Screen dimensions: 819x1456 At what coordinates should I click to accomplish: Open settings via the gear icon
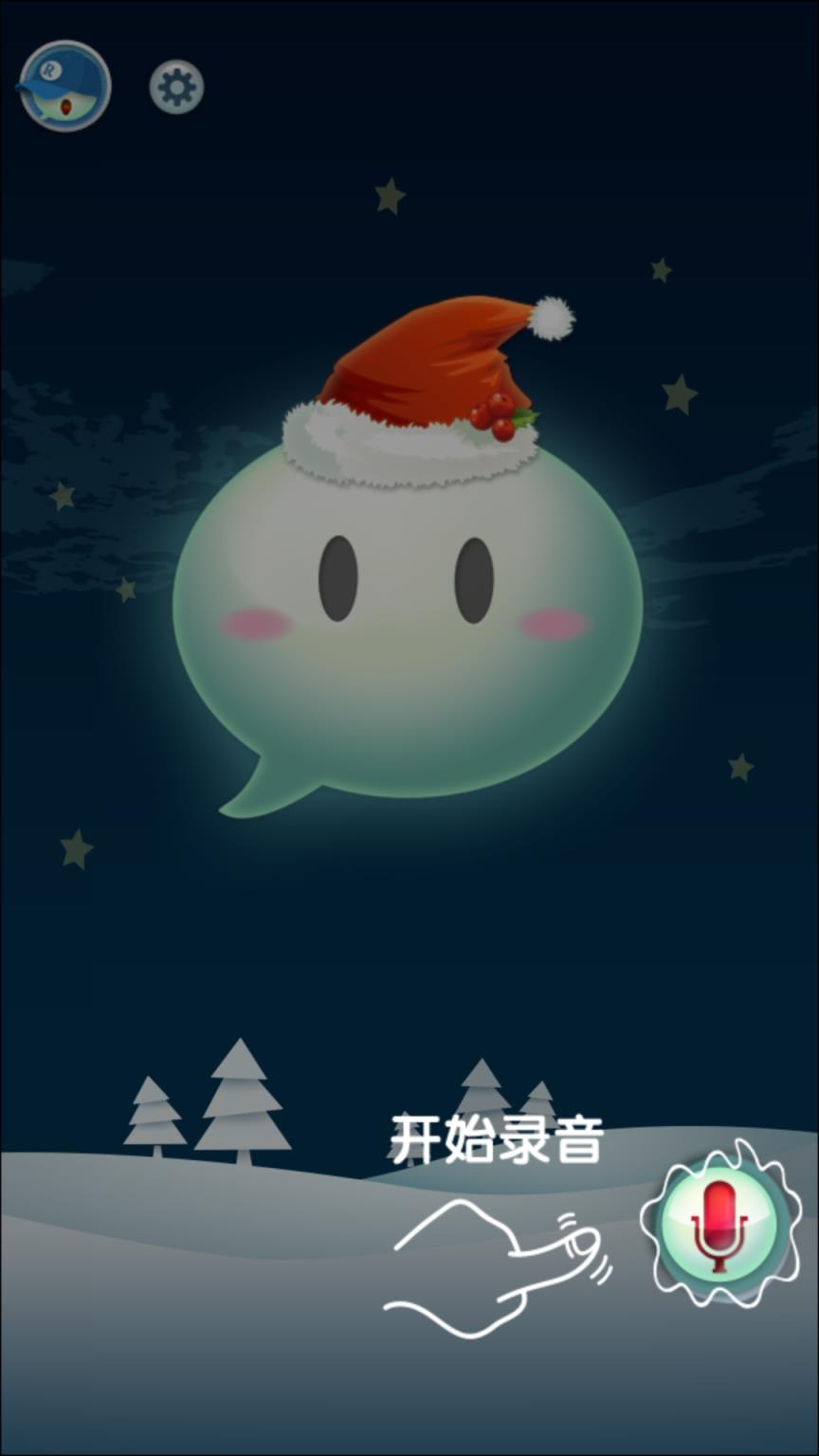176,88
